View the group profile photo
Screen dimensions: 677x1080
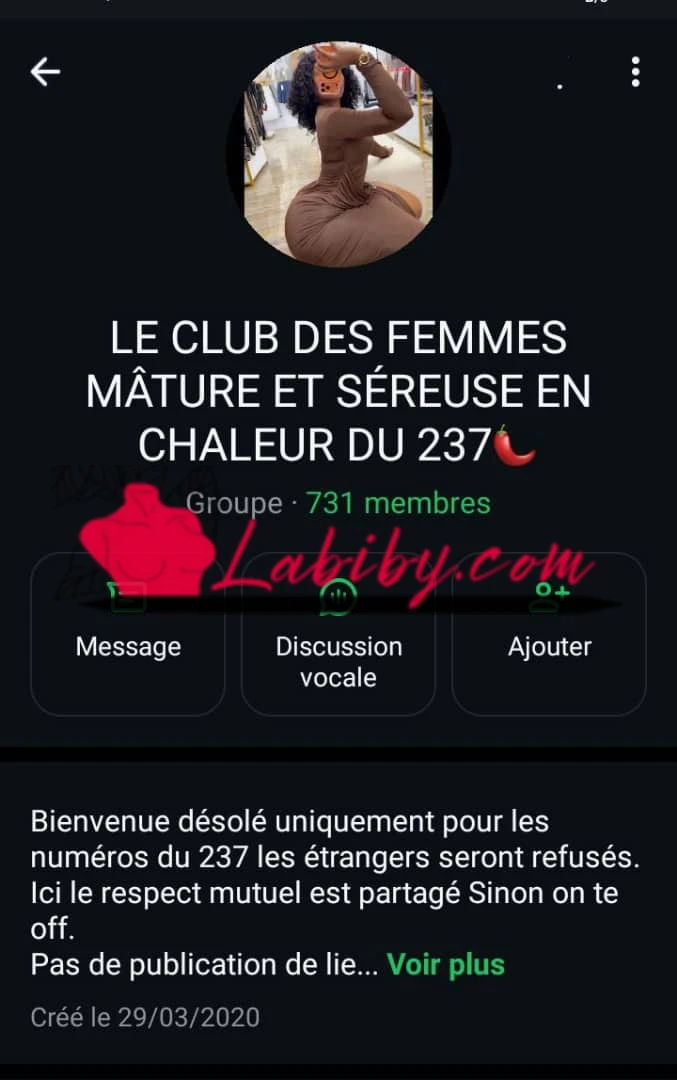[x=338, y=153]
